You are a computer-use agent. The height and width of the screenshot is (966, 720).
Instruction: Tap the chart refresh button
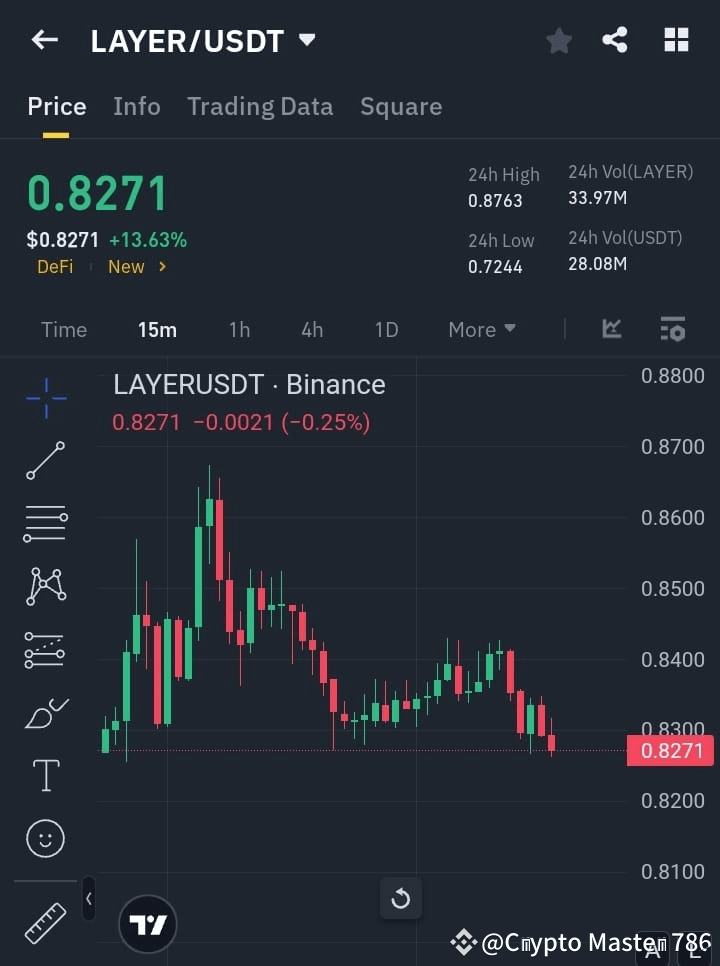point(400,899)
